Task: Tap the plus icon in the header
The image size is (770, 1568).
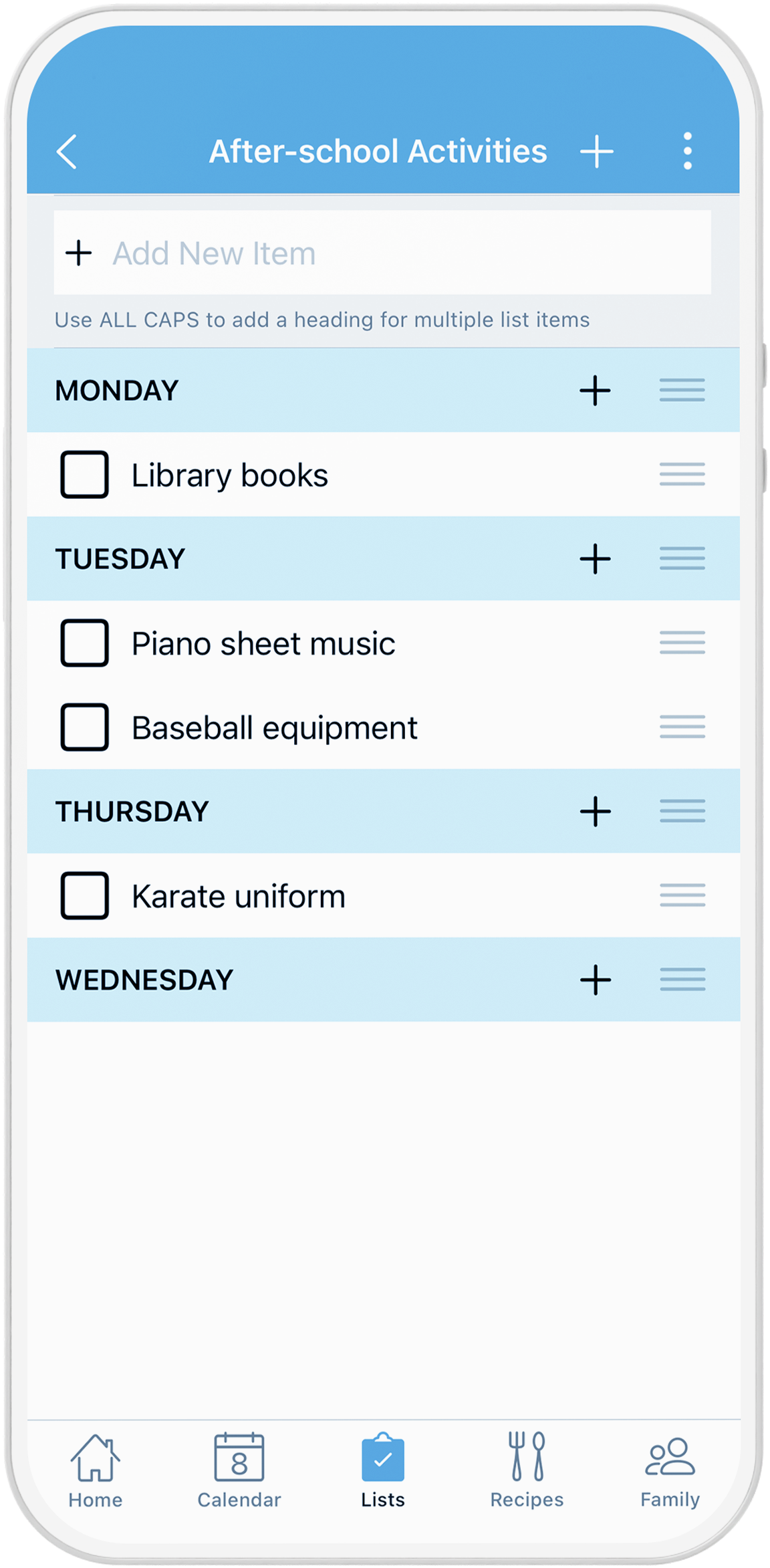Action: 596,151
